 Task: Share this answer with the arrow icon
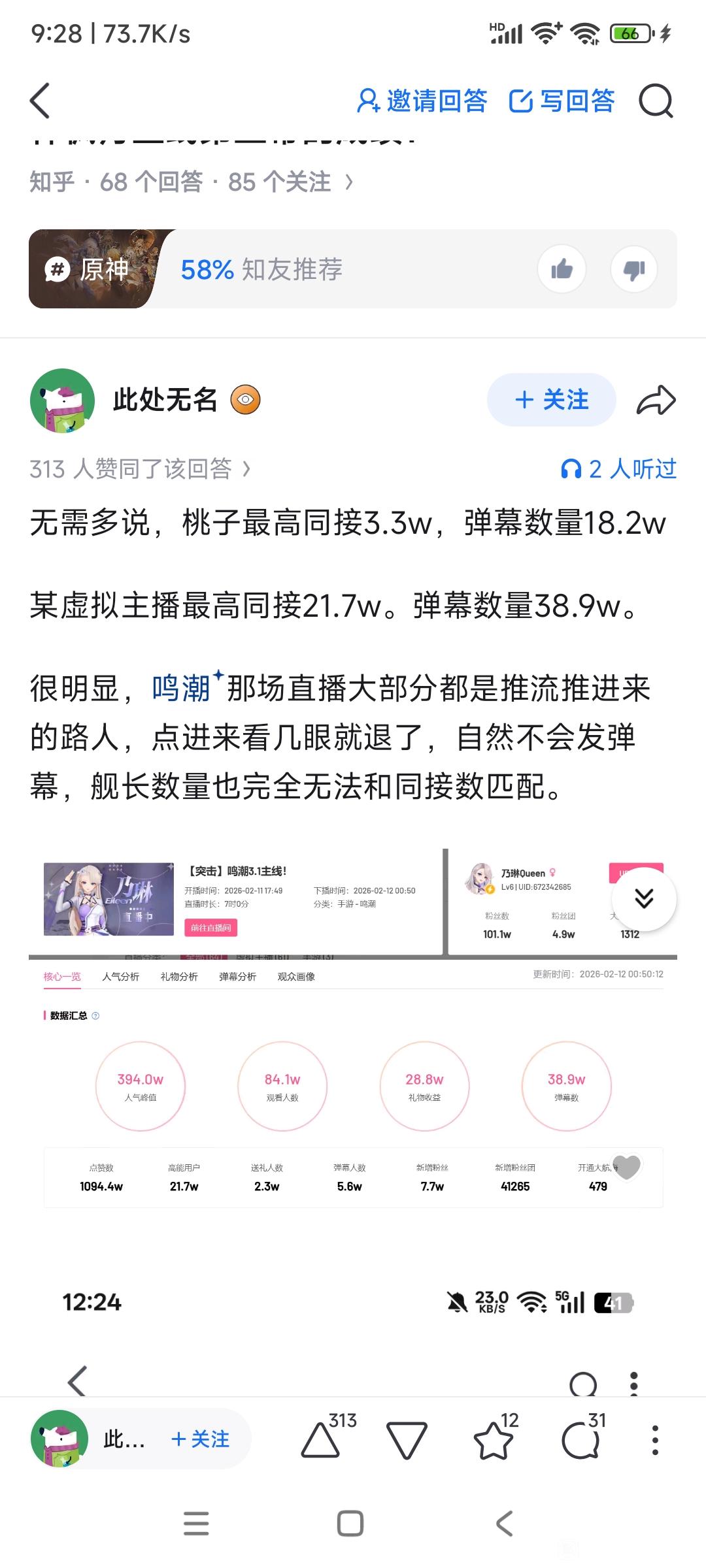(656, 400)
